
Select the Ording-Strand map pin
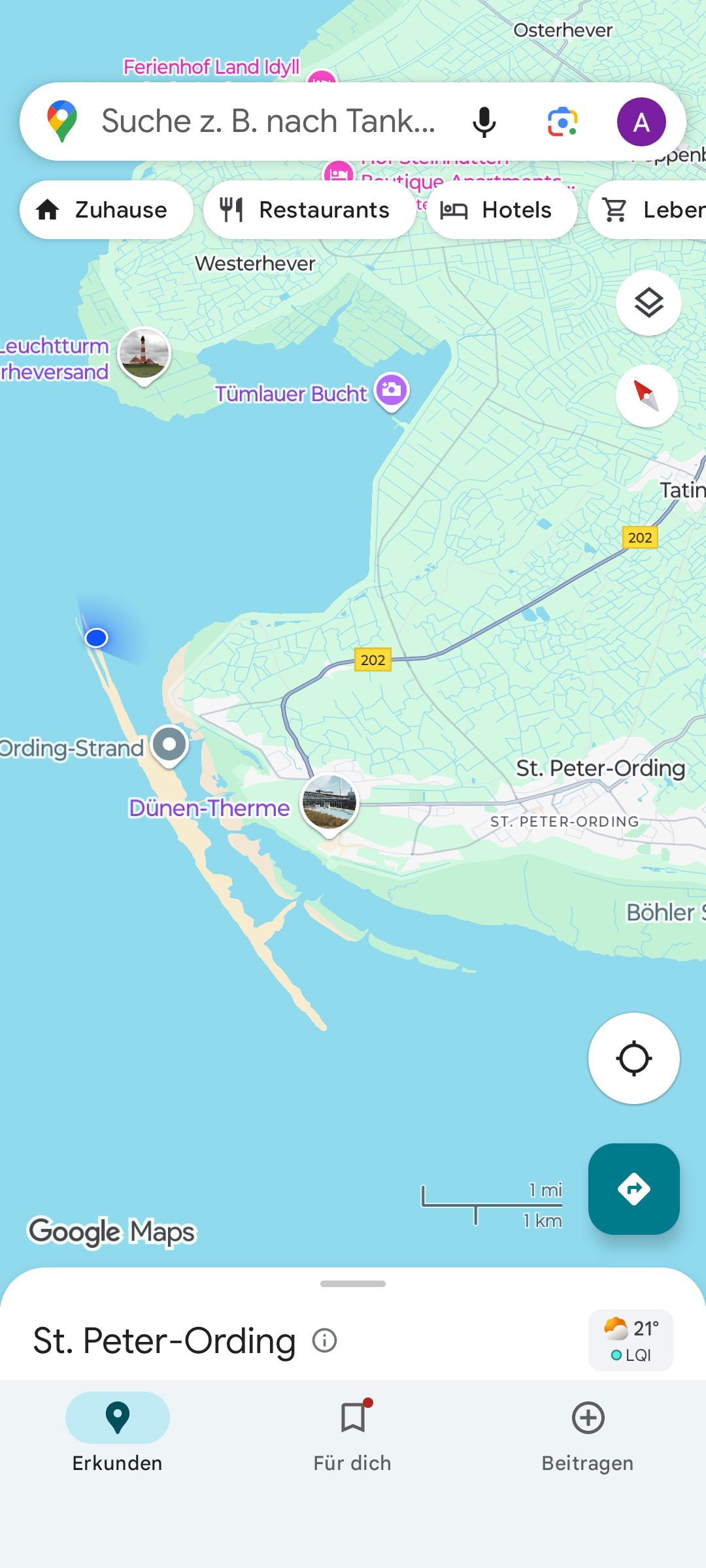tap(169, 745)
